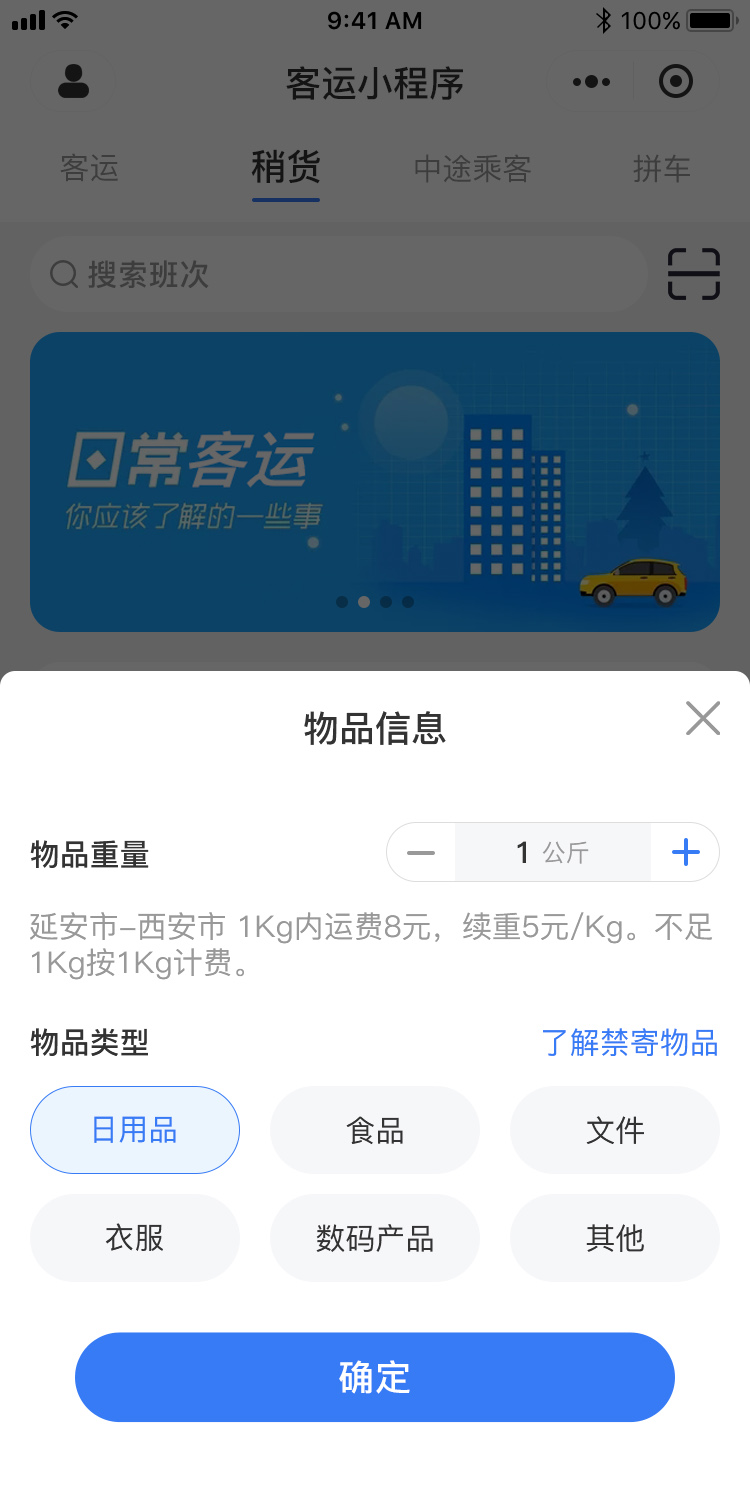Pick the 文件 item type

coord(615,1130)
